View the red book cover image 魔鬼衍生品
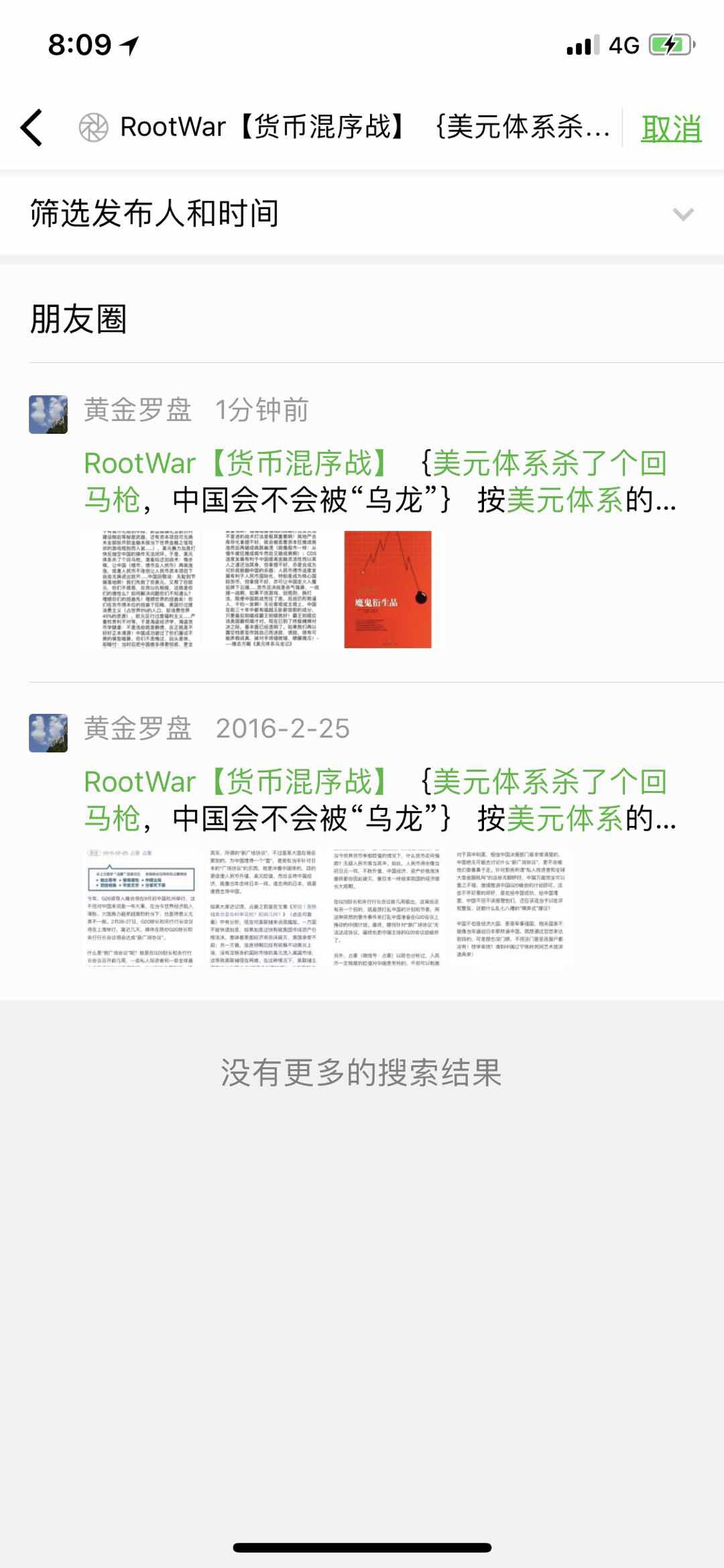724x1568 pixels. pos(387,590)
